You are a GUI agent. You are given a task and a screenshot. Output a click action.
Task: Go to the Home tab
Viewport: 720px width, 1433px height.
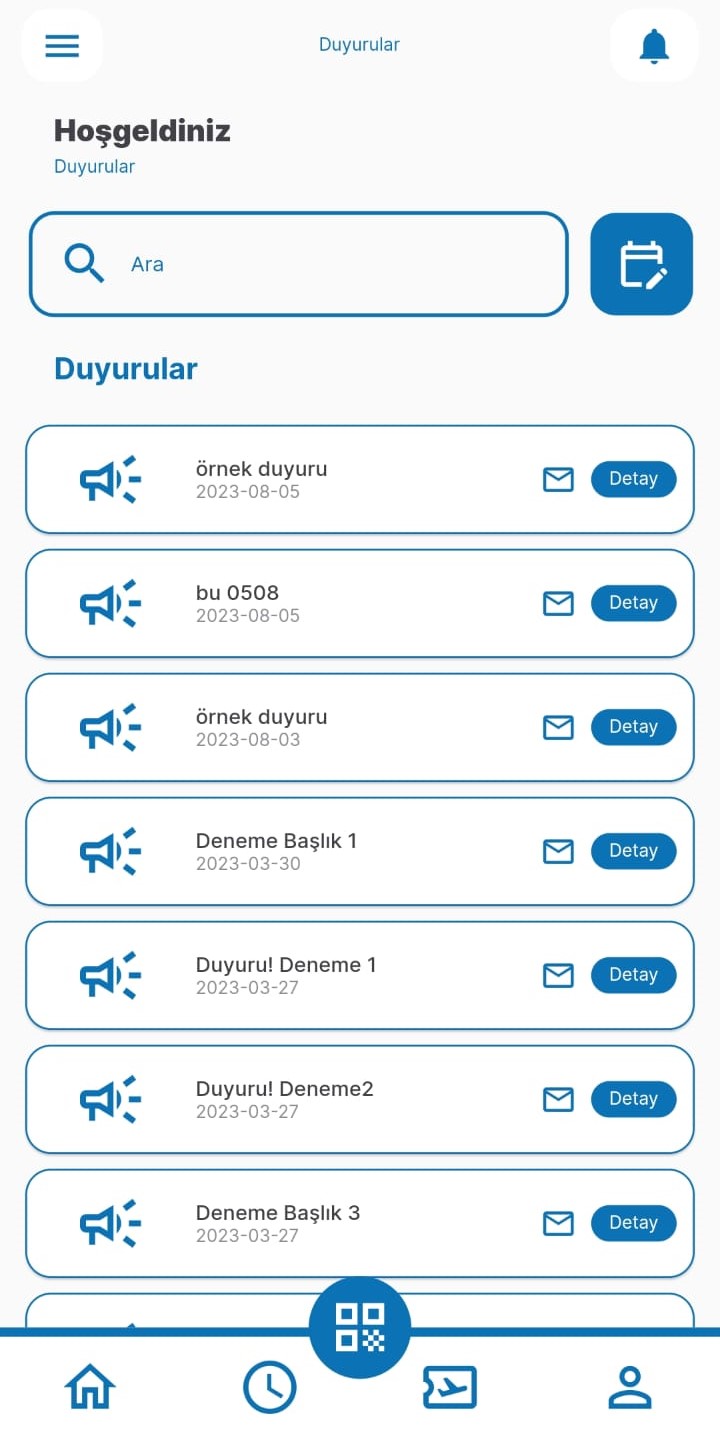tap(90, 1387)
